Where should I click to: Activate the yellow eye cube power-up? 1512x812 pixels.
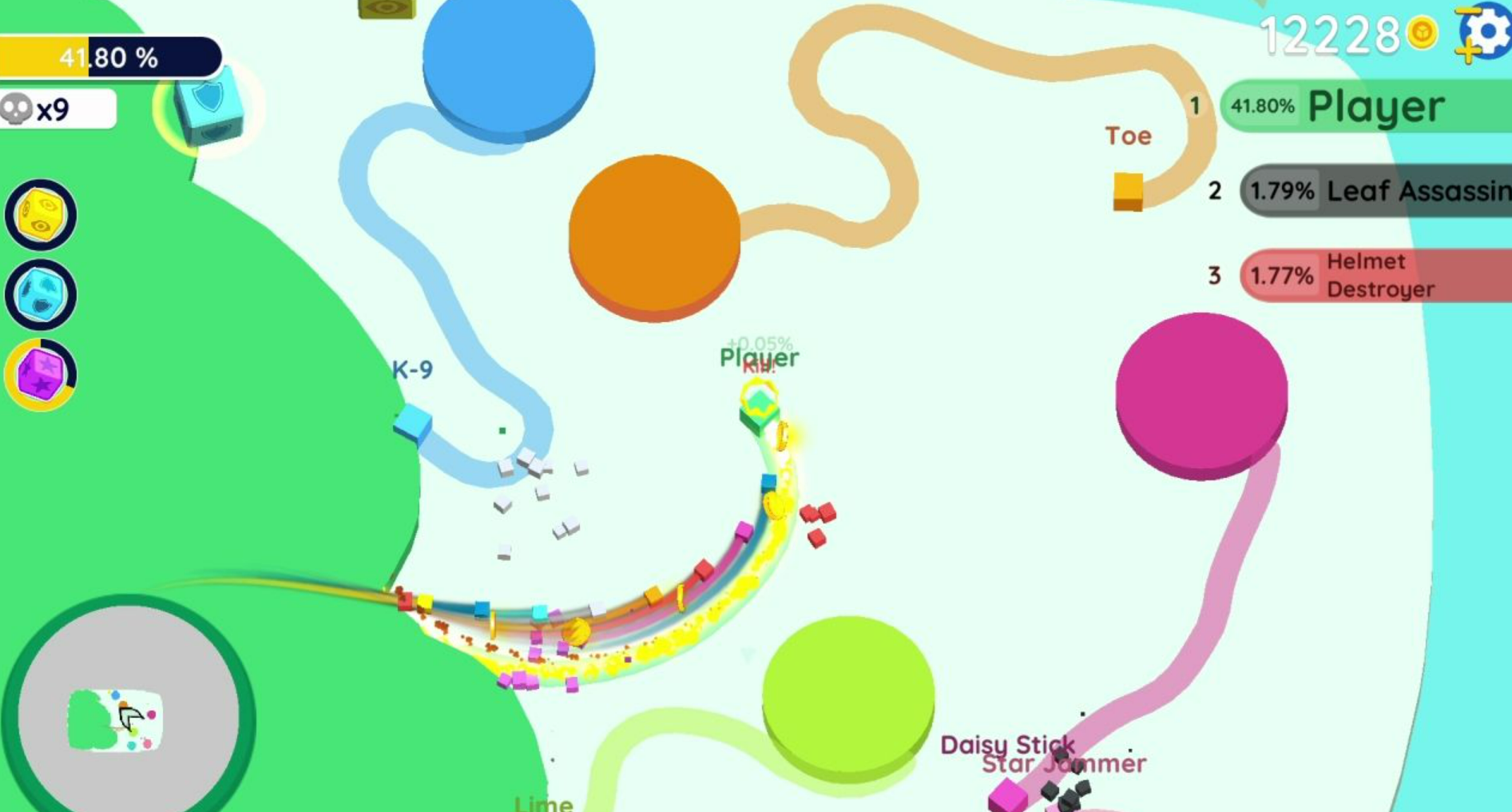[41, 215]
